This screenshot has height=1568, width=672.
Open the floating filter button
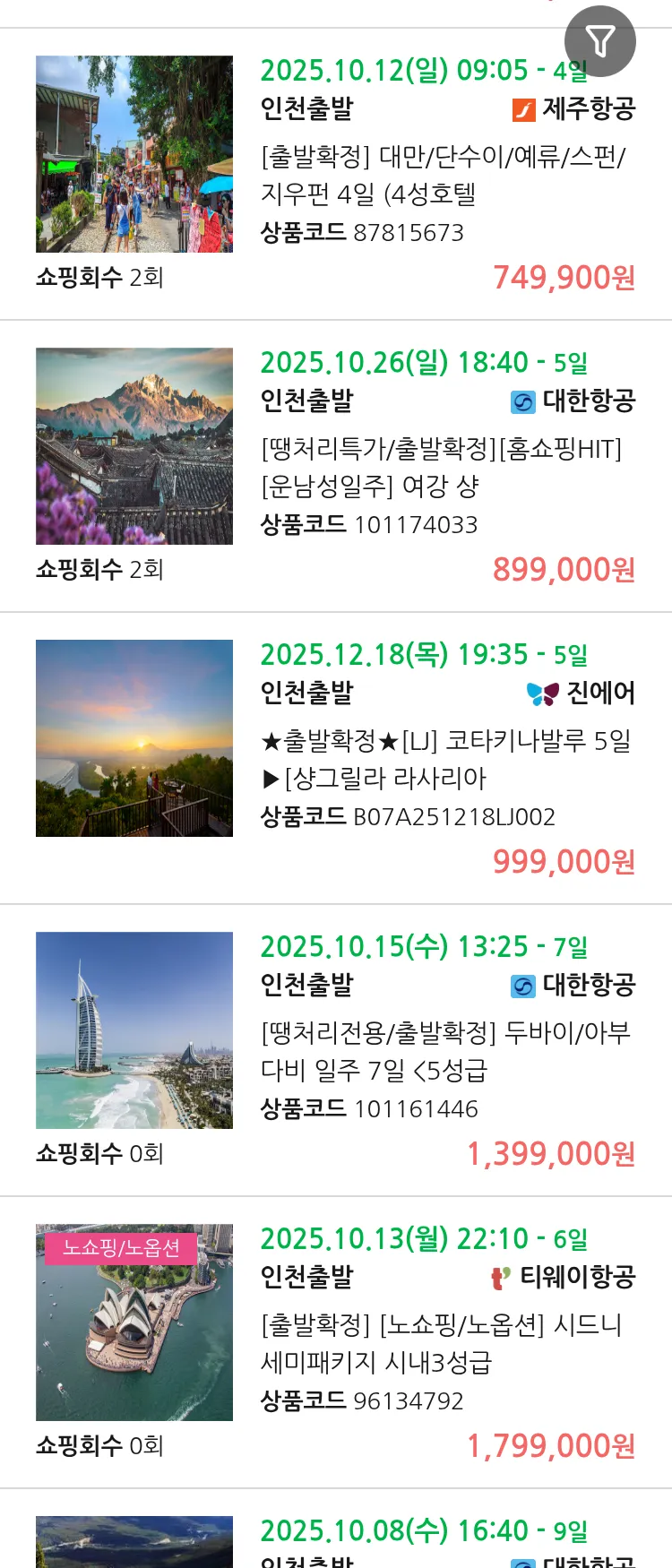tap(599, 41)
